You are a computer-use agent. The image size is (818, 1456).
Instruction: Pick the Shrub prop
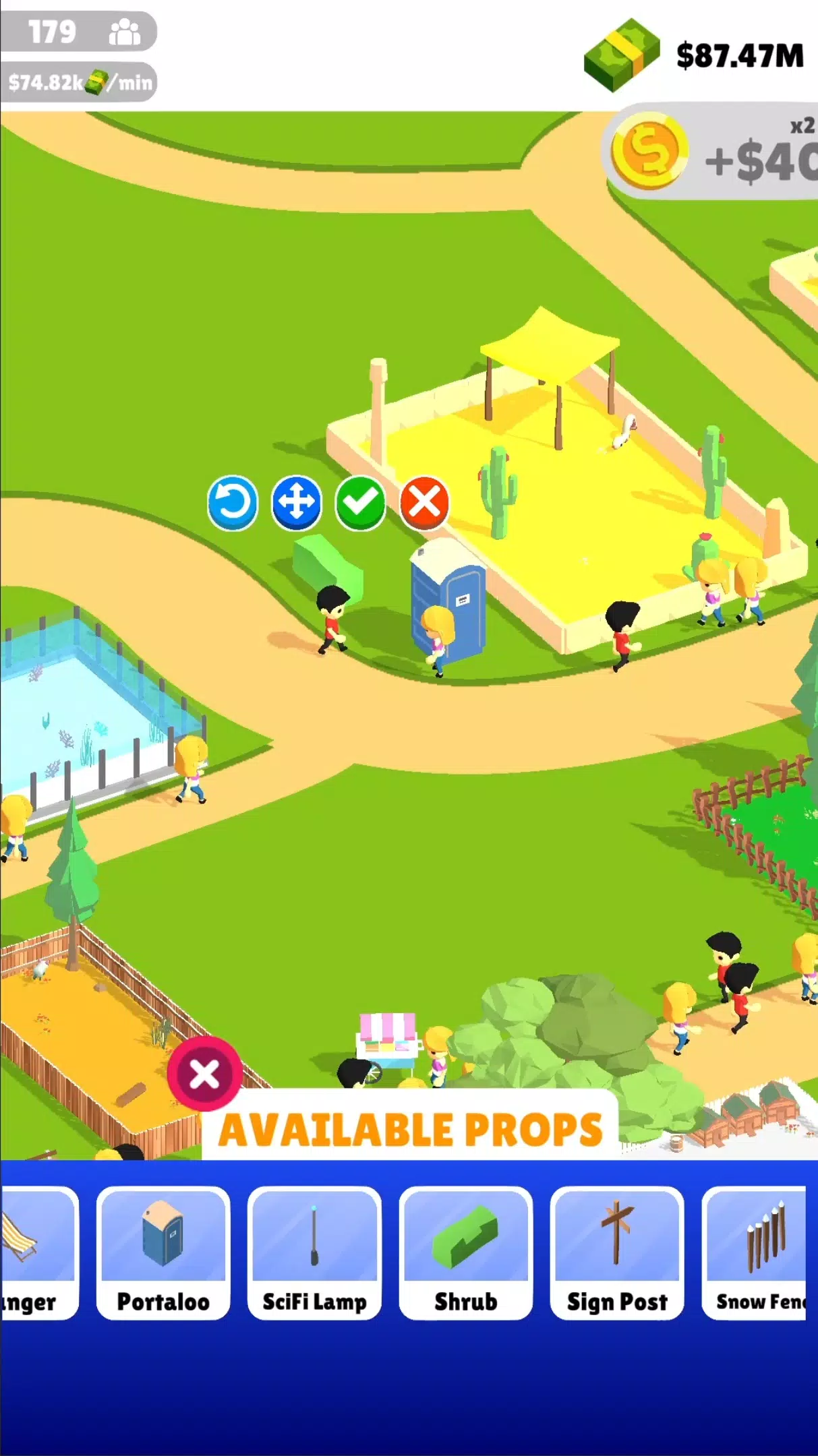[465, 1252]
